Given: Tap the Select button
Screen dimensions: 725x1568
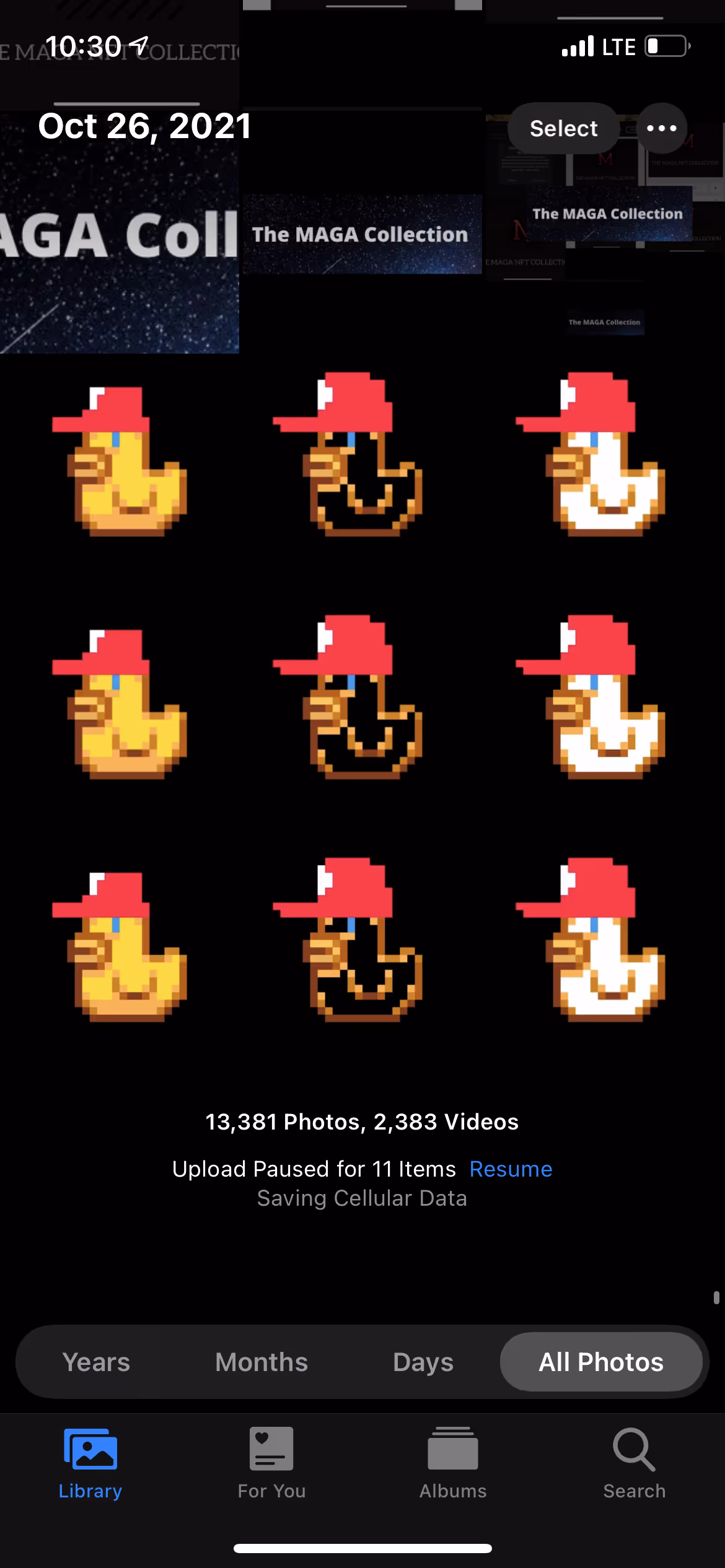Looking at the screenshot, I should point(563,128).
